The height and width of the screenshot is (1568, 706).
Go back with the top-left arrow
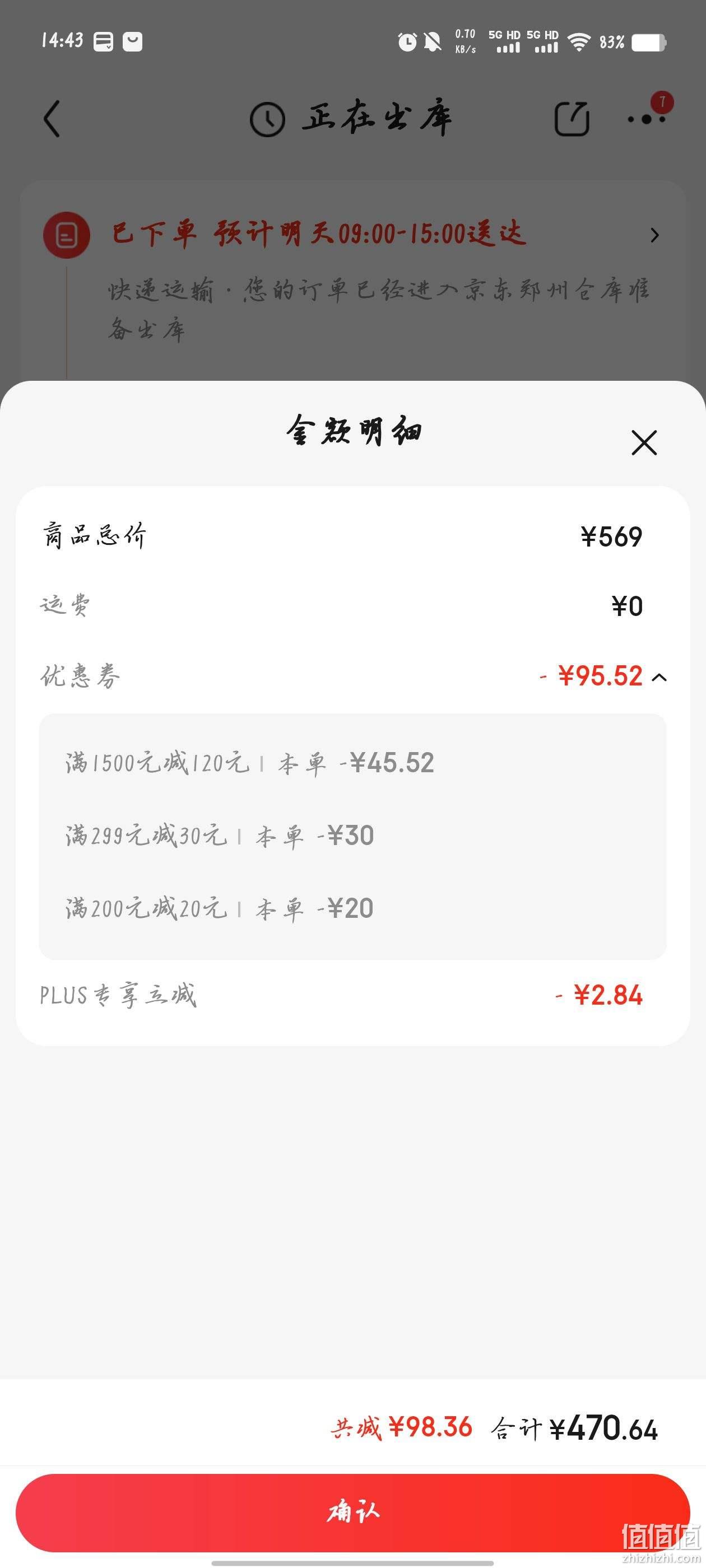[x=52, y=118]
